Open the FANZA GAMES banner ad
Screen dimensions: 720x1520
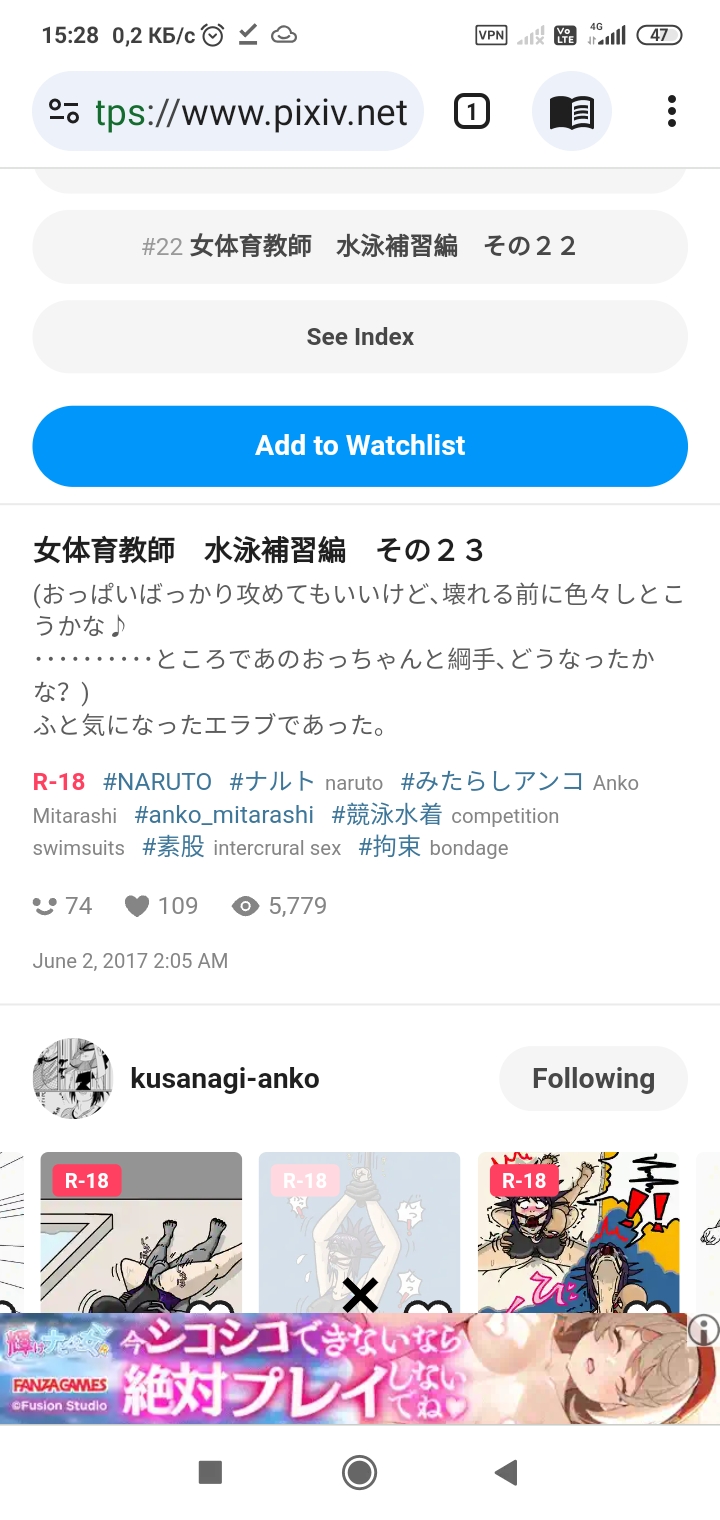coord(340,1372)
